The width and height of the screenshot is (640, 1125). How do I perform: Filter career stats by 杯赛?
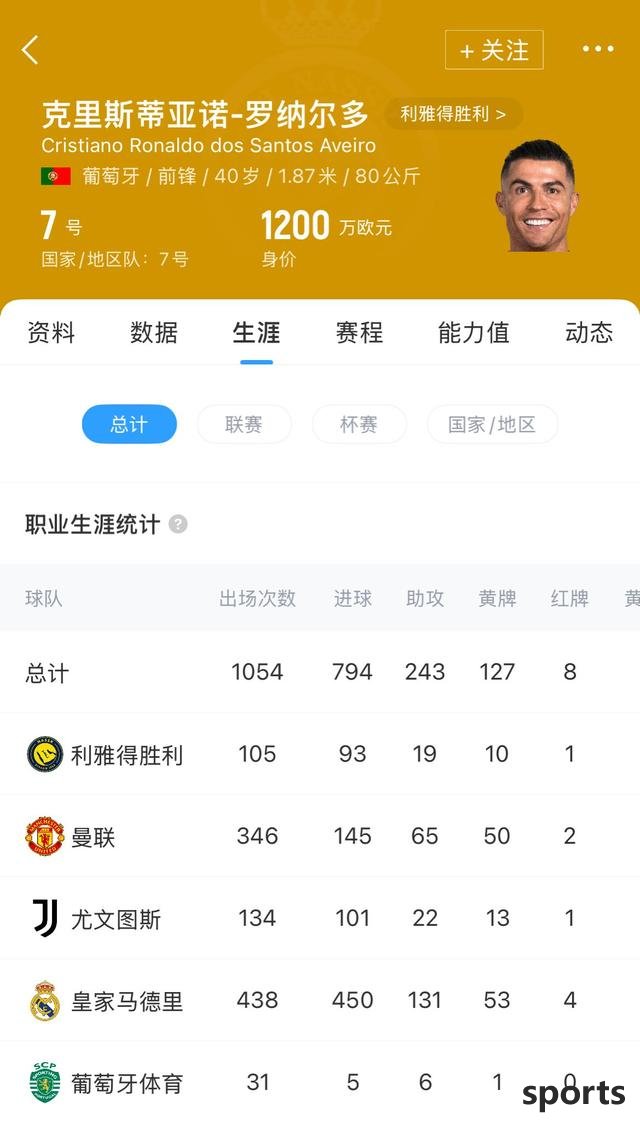click(359, 424)
